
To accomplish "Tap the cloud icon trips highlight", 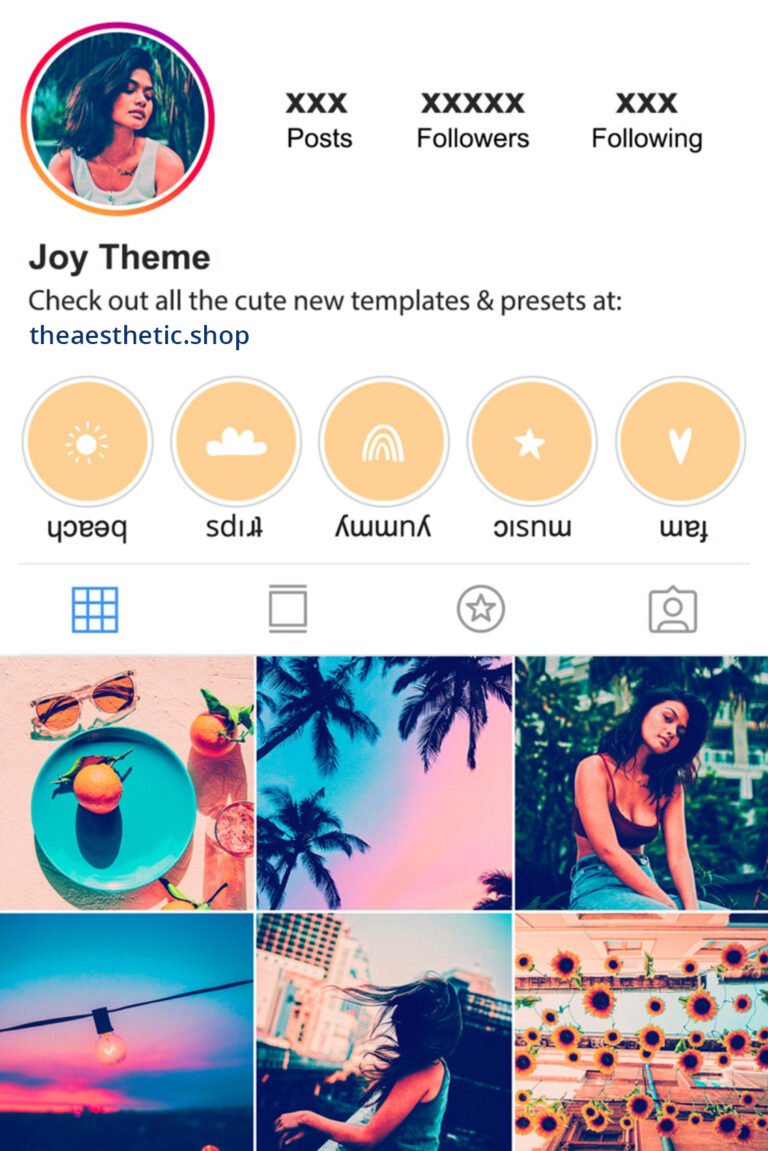I will (234, 441).
